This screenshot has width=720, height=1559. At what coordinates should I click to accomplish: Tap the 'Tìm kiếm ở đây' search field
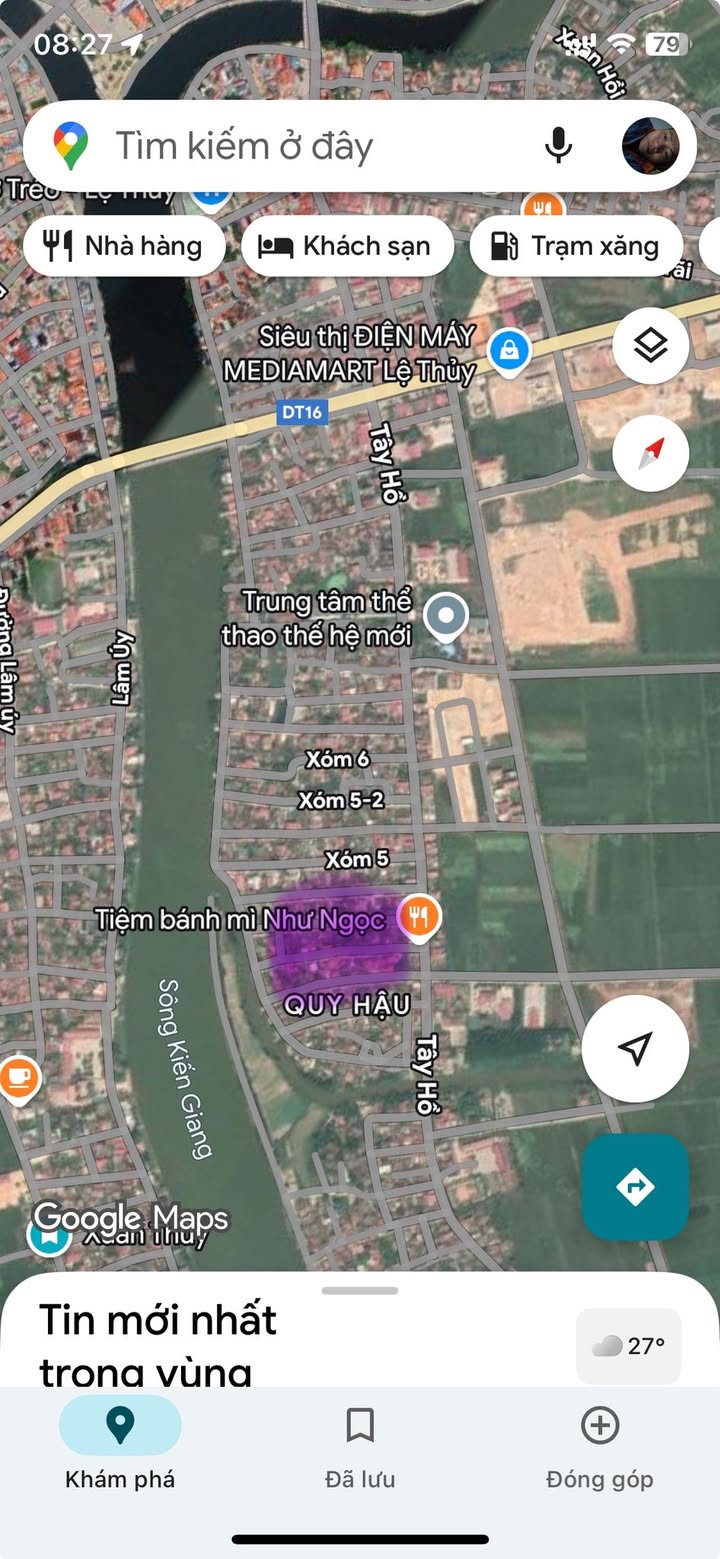pos(300,146)
